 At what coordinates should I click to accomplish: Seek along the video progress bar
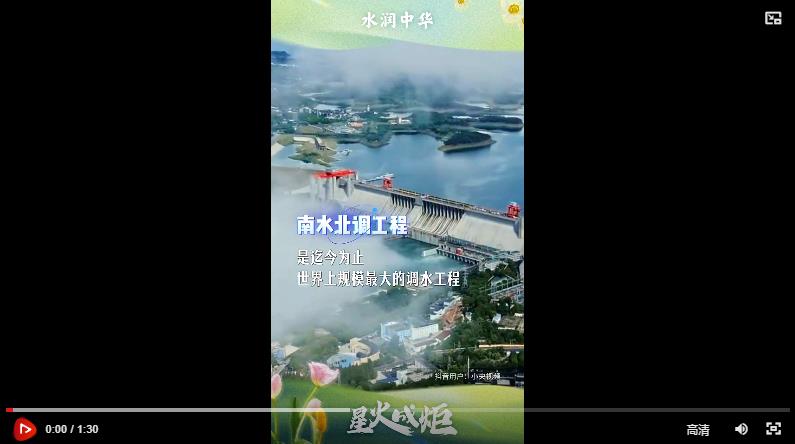400,410
